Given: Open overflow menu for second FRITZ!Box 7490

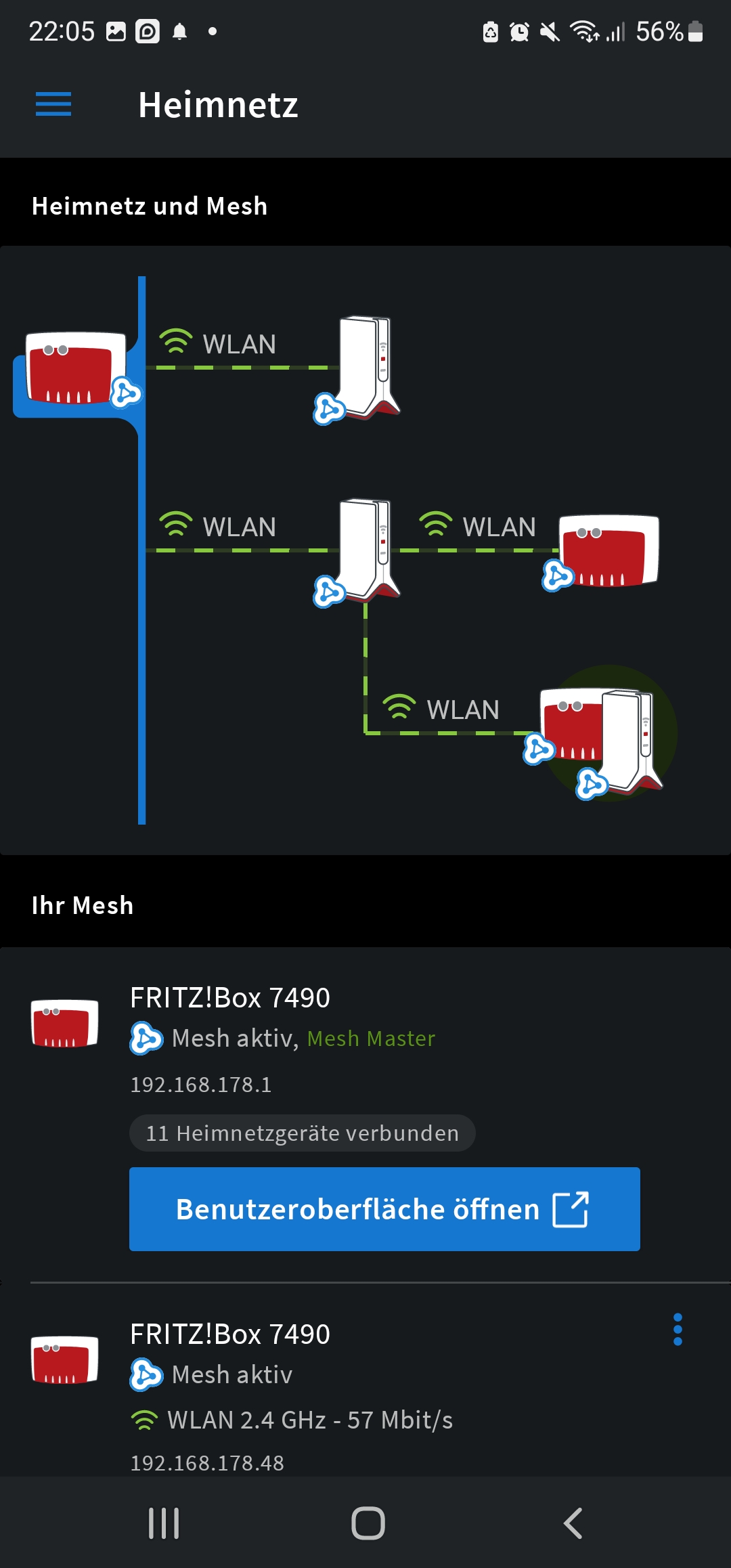Looking at the screenshot, I should [x=678, y=1330].
